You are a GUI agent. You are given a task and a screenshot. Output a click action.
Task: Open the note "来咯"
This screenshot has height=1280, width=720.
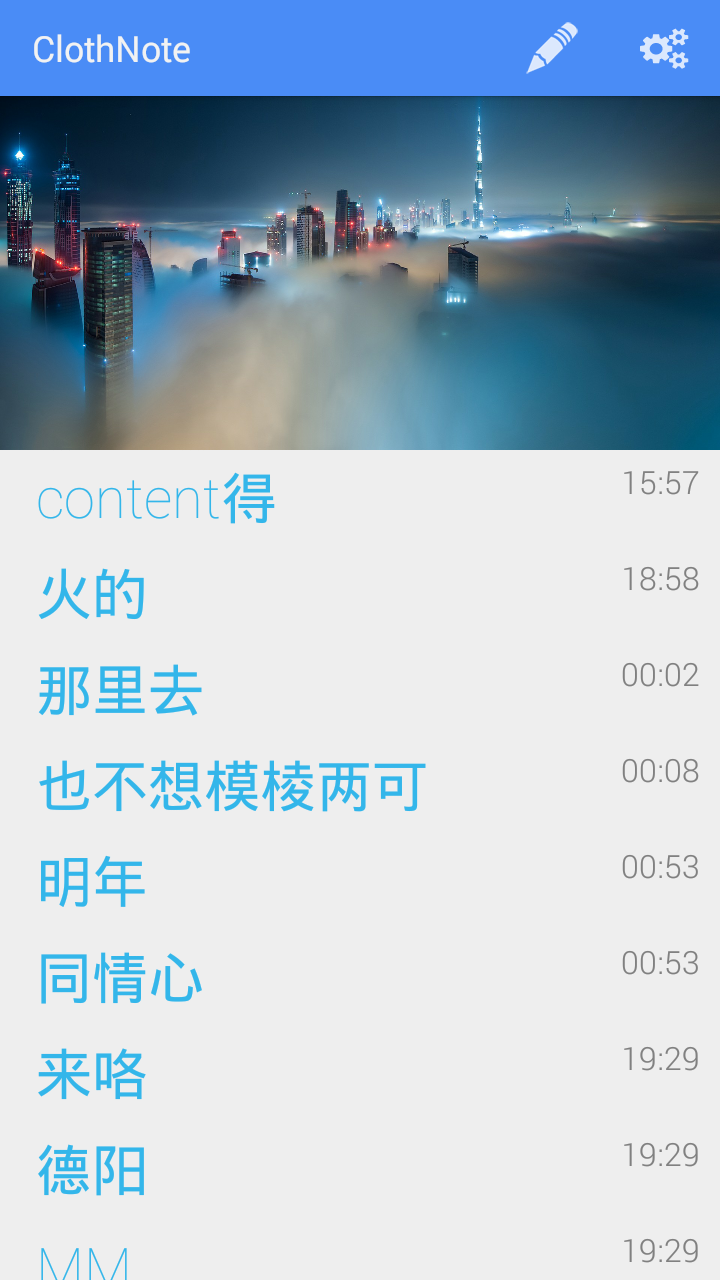point(92,1075)
